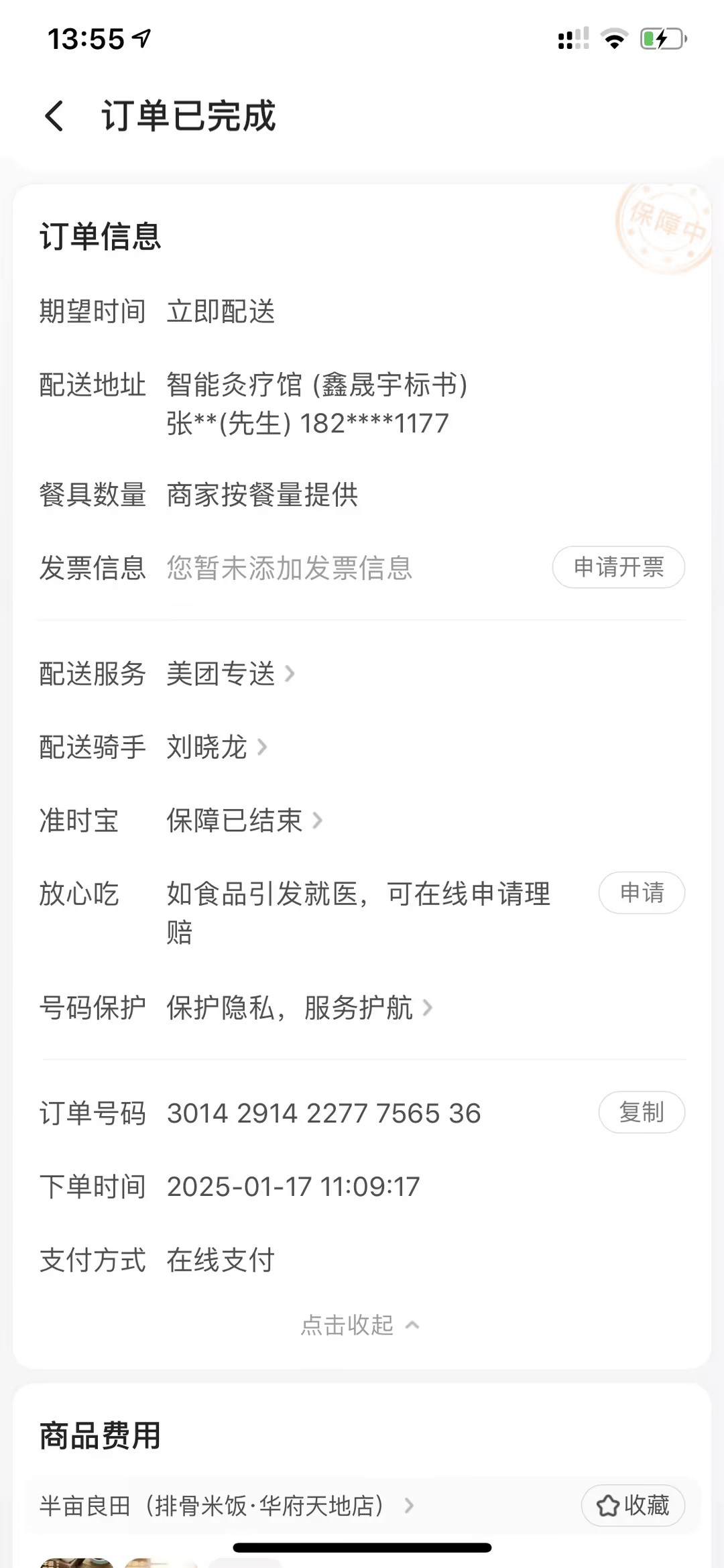
Task: Tap 申请开票 to request an invoice
Action: click(x=618, y=567)
